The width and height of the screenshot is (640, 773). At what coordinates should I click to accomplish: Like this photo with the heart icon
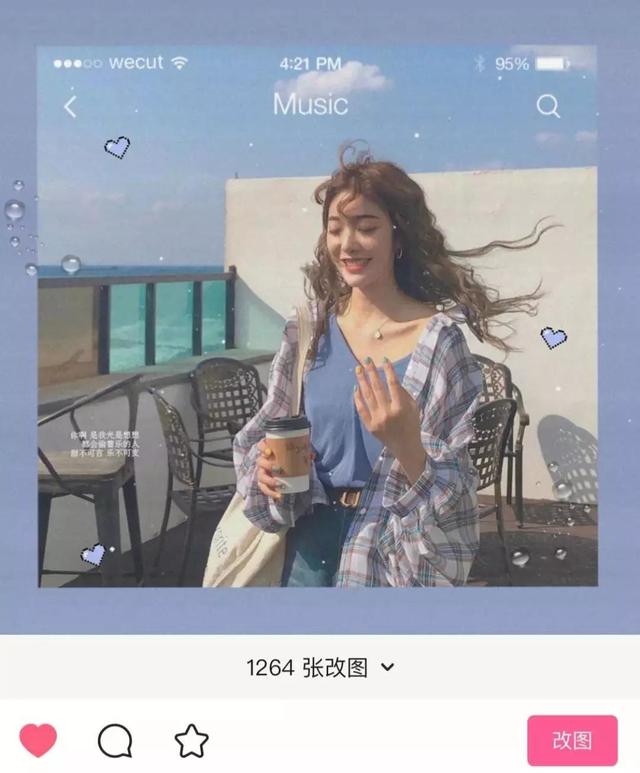coord(38,740)
